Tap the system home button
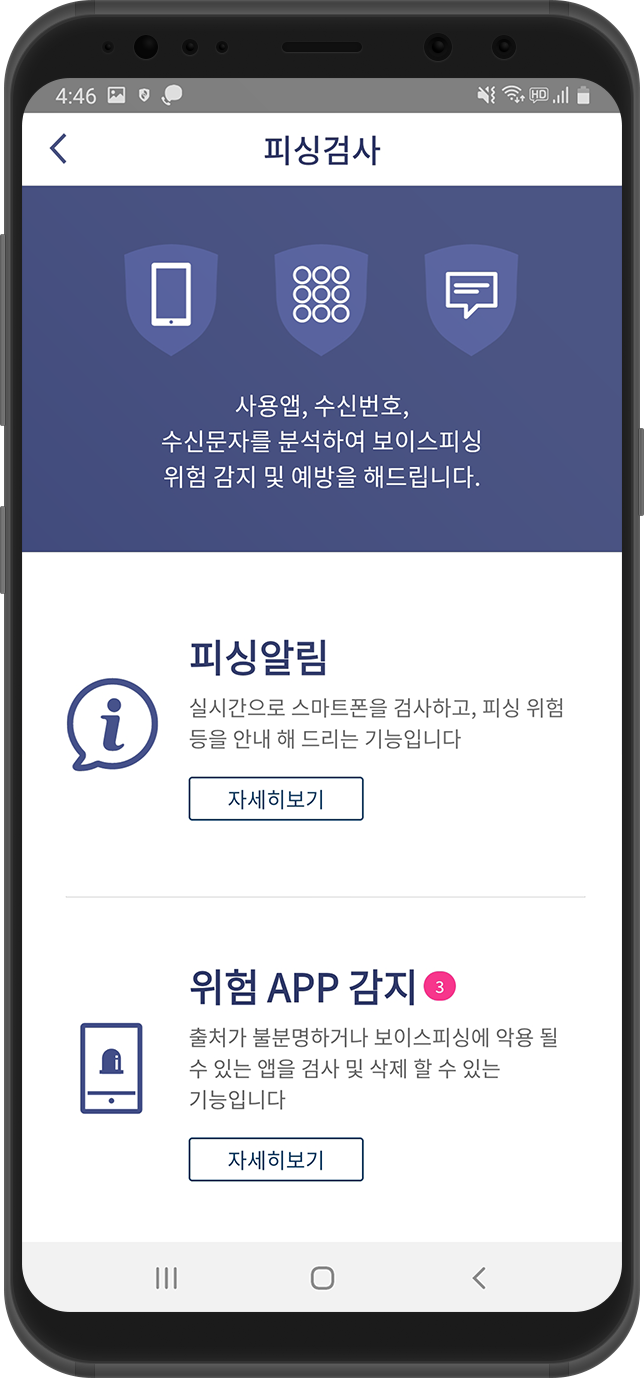Image resolution: width=644 pixels, height=1378 pixels. [x=322, y=1277]
